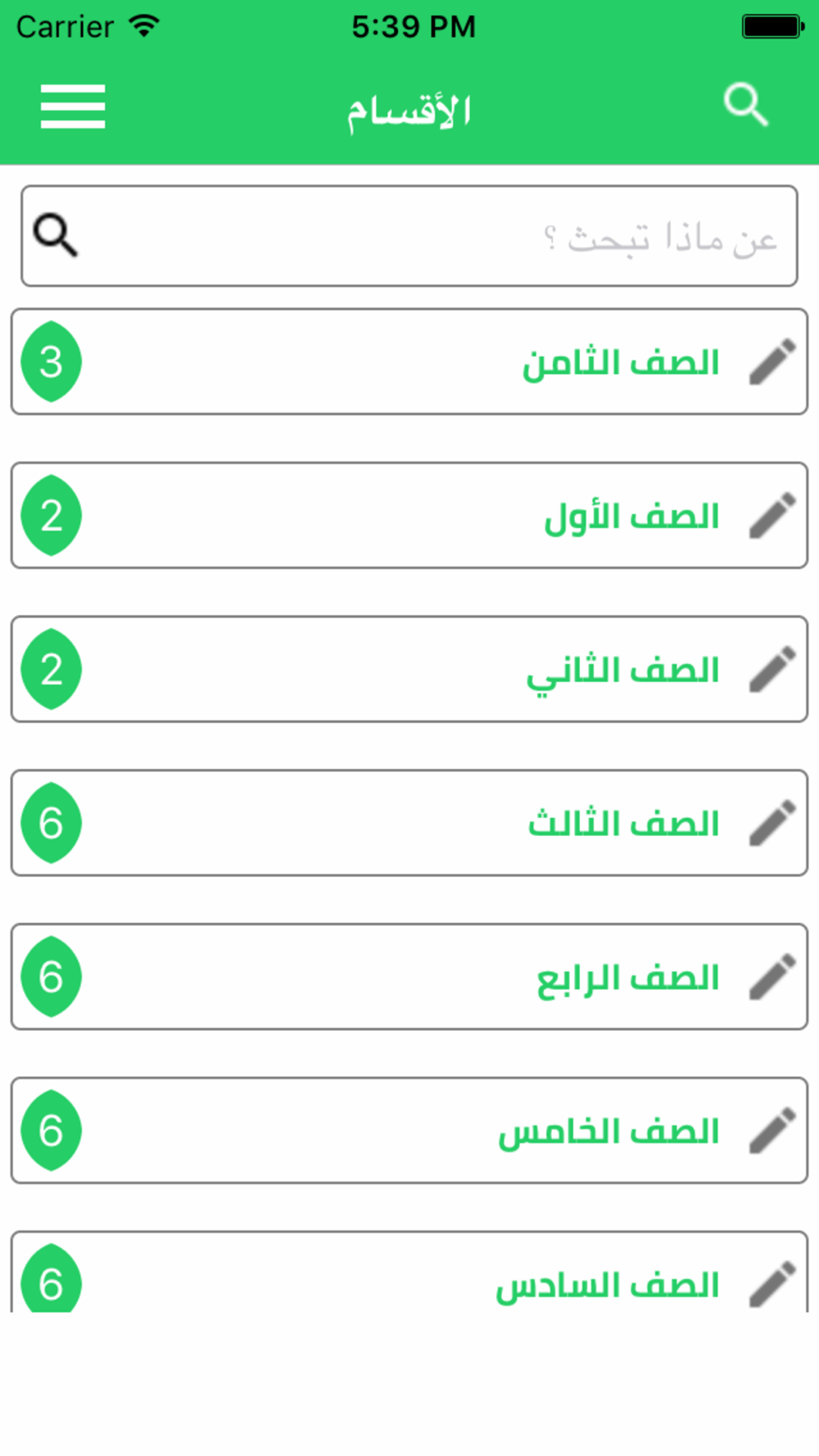The height and width of the screenshot is (1456, 819).
Task: Open the الصف السادس category
Action: [409, 1272]
